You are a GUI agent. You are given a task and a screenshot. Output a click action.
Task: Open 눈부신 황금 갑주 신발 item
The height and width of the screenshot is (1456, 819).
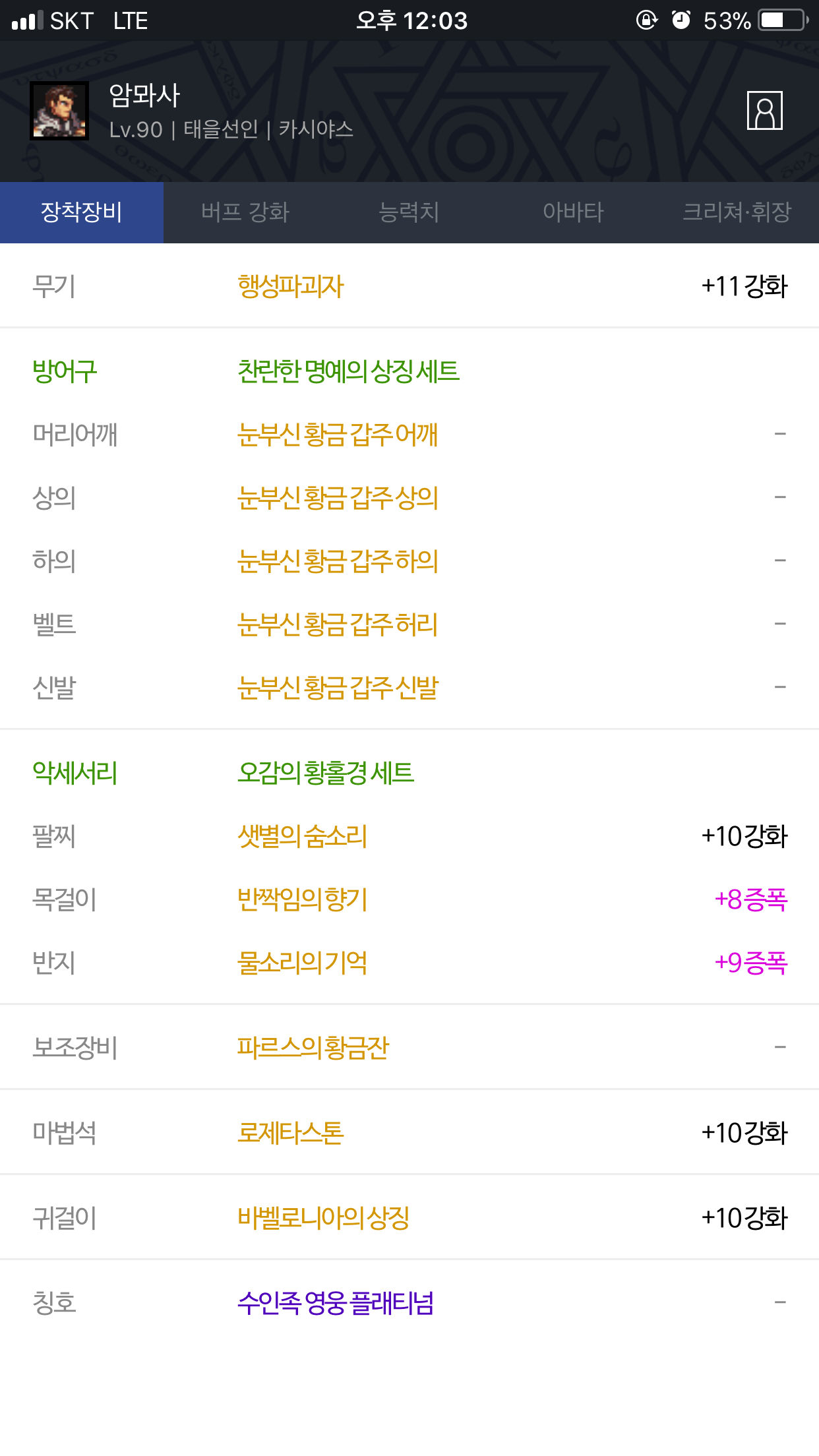338,688
